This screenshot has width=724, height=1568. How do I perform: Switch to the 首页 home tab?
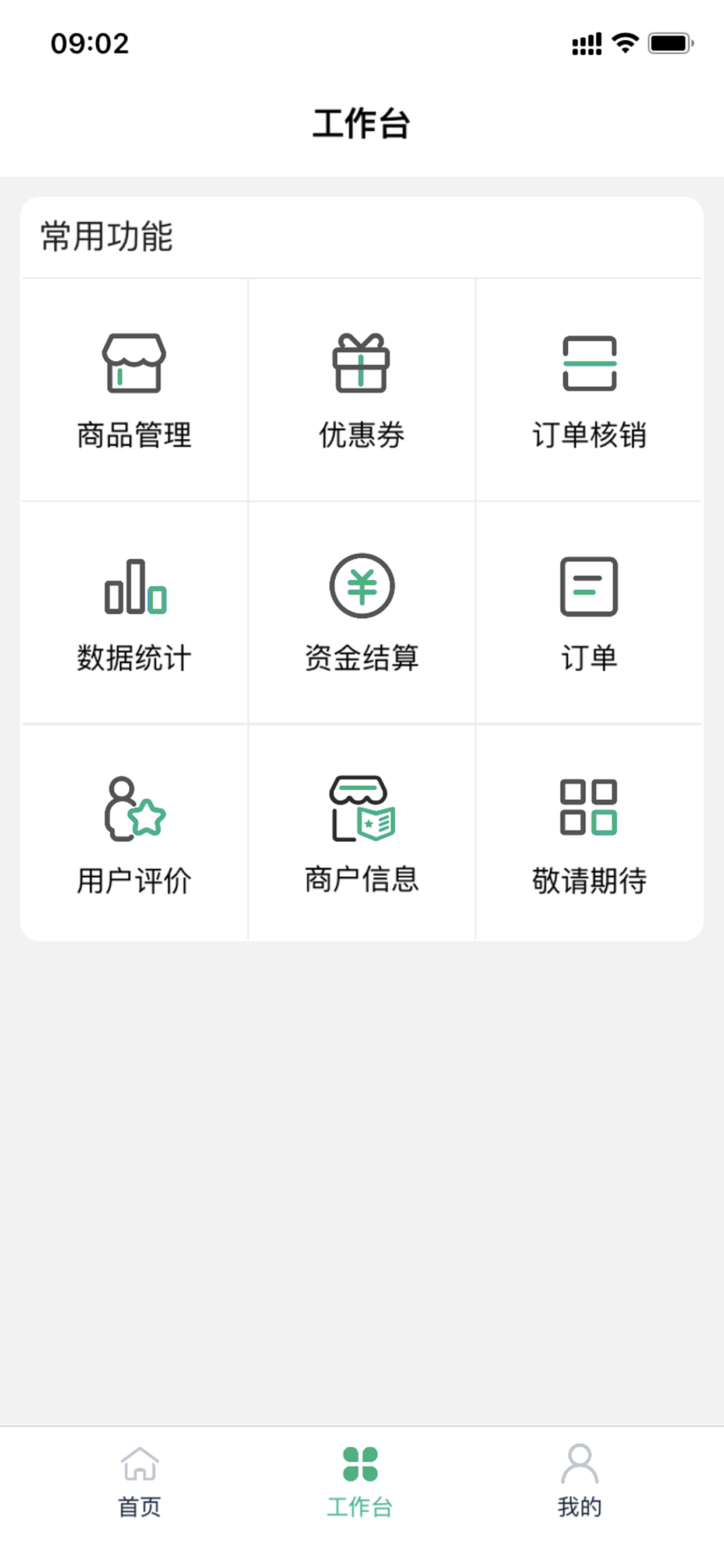point(139,1481)
